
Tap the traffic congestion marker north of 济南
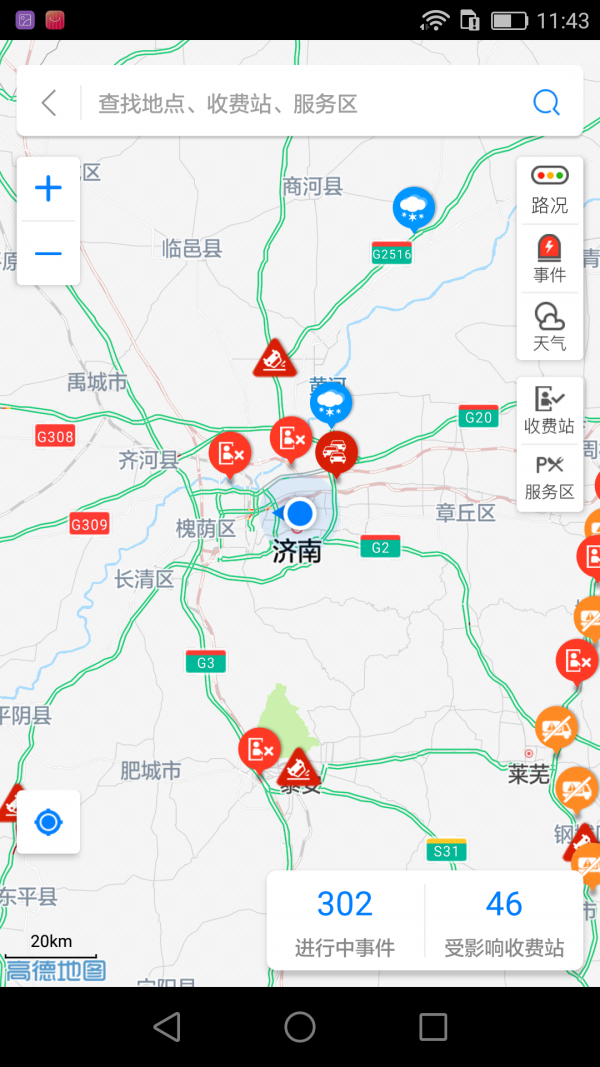click(x=337, y=453)
